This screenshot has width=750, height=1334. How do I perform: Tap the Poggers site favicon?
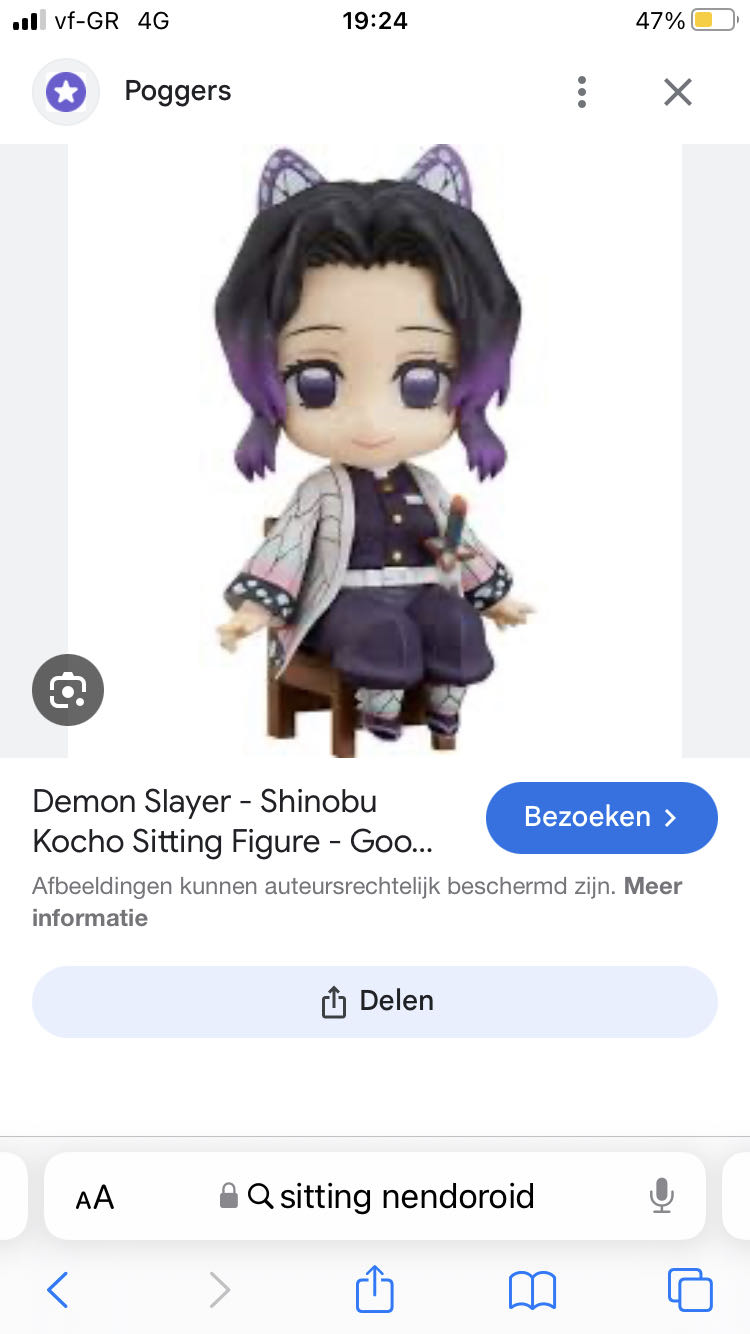pyautogui.click(x=66, y=91)
